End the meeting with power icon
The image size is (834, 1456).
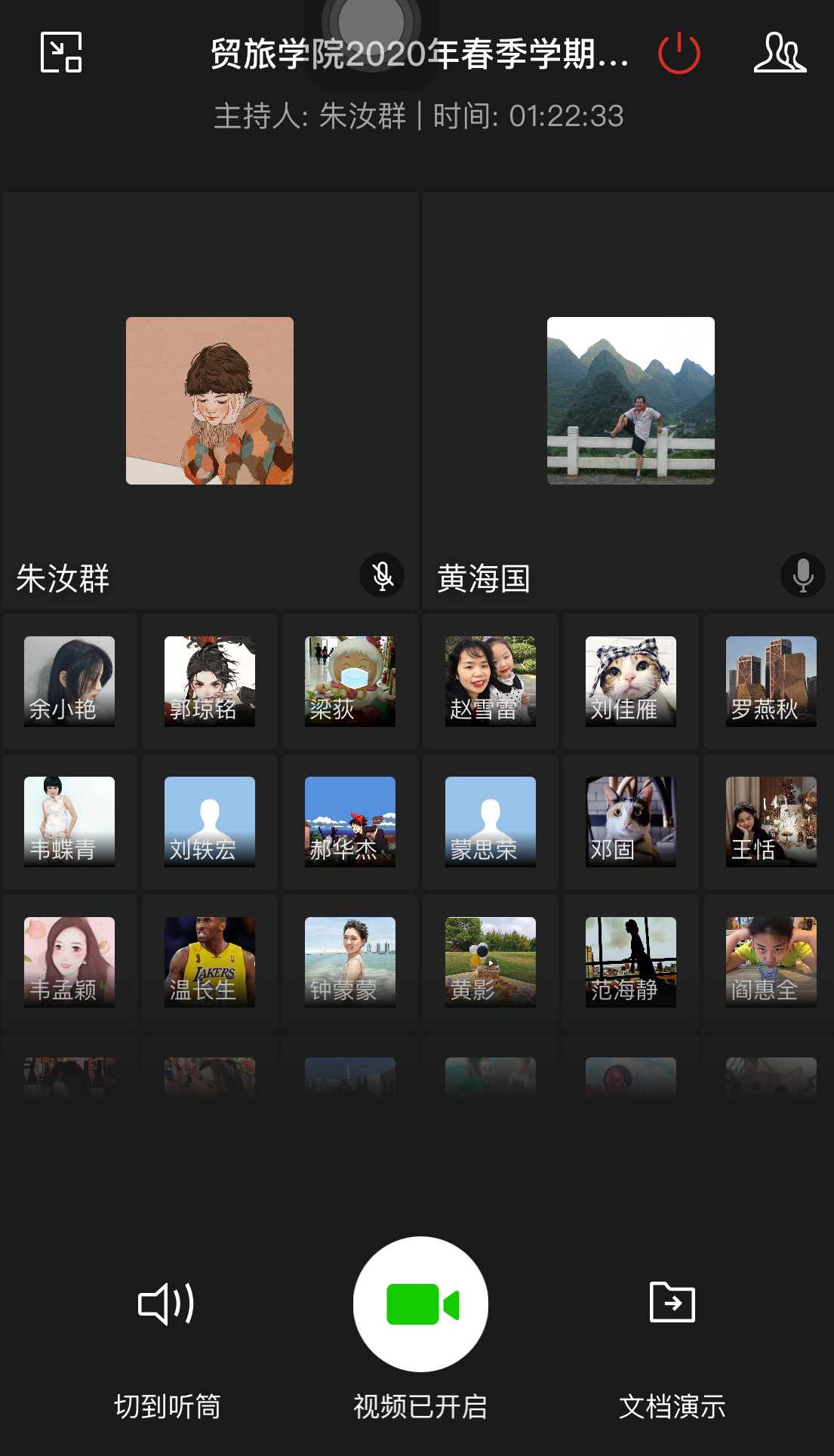[x=679, y=53]
